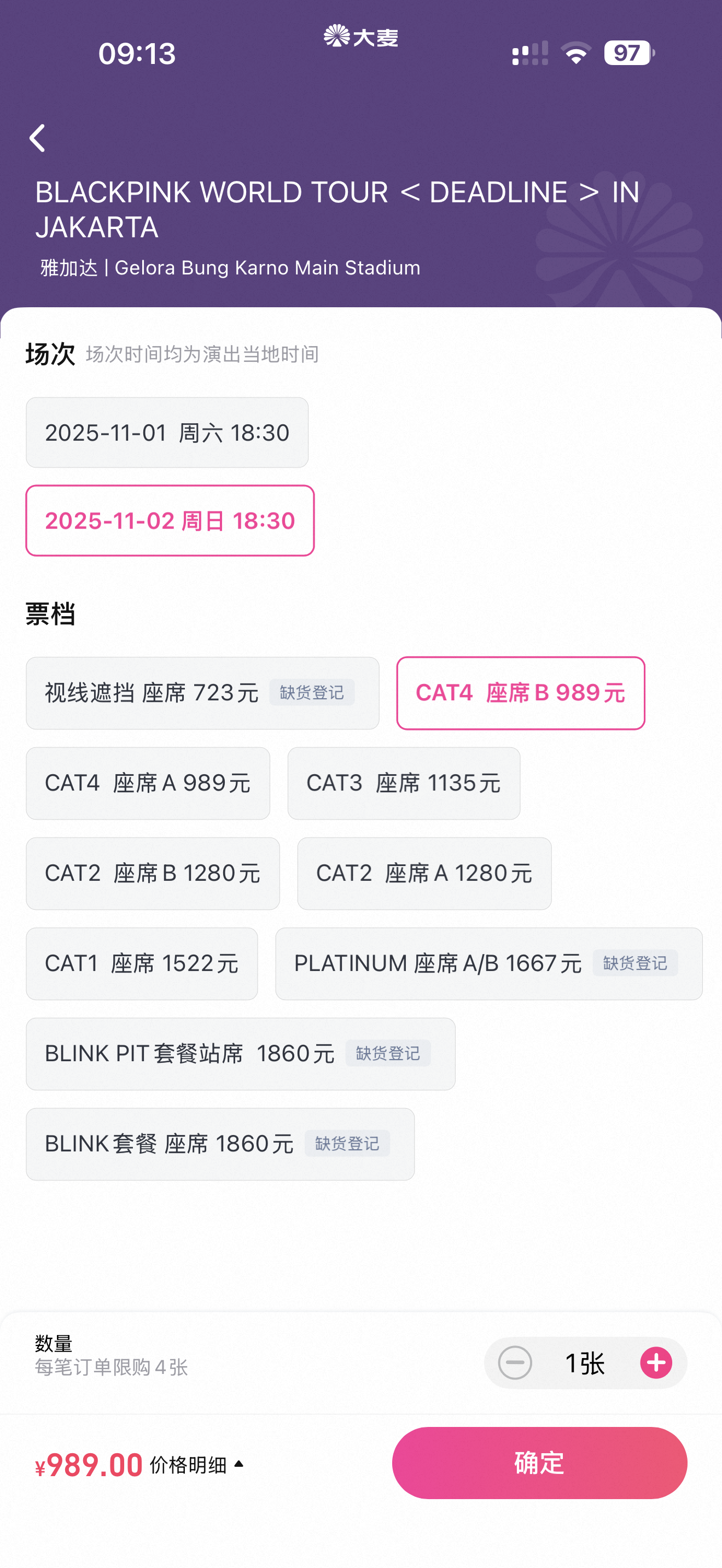Choose CAT4 座席 B 989元 tier
The width and height of the screenshot is (722, 1568).
click(521, 693)
